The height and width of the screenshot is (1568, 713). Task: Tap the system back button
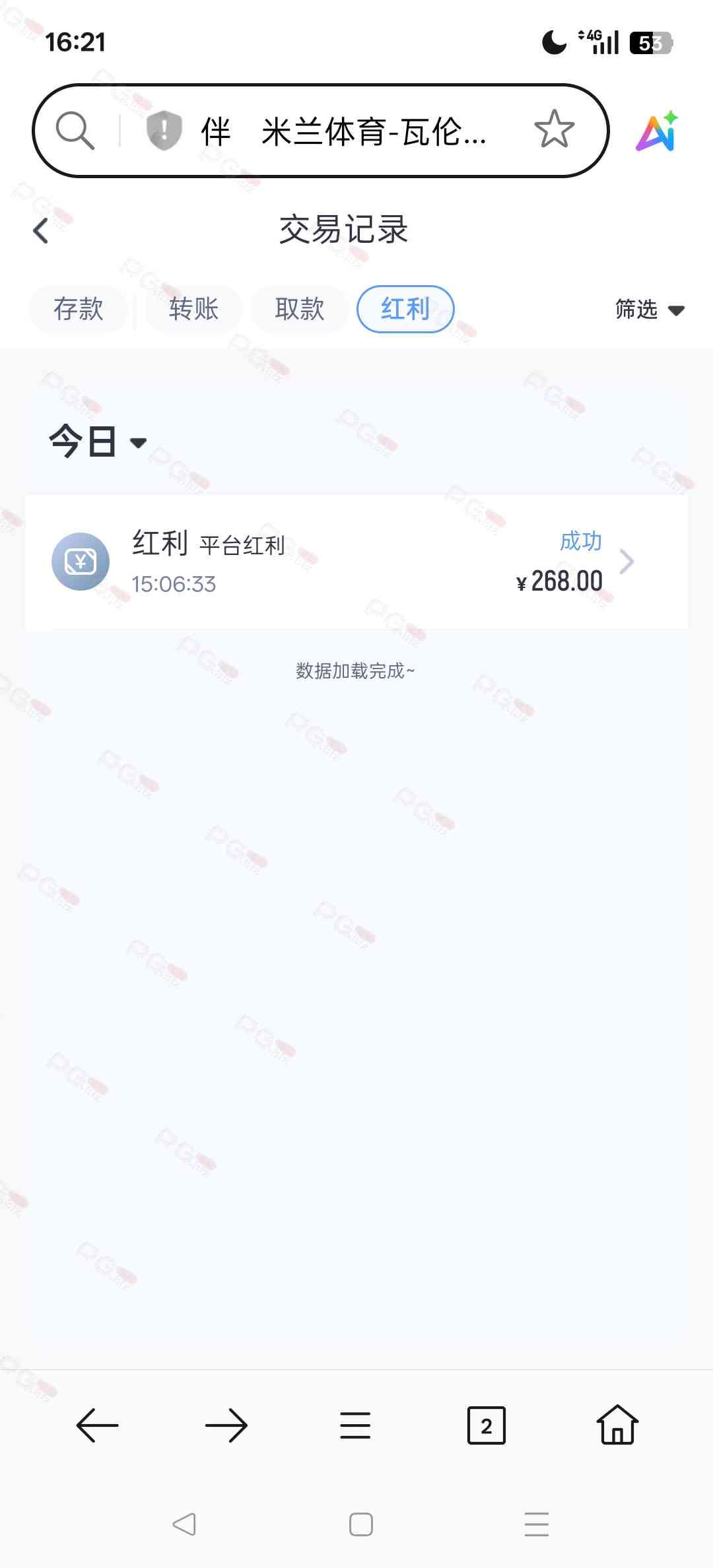[x=184, y=1524]
